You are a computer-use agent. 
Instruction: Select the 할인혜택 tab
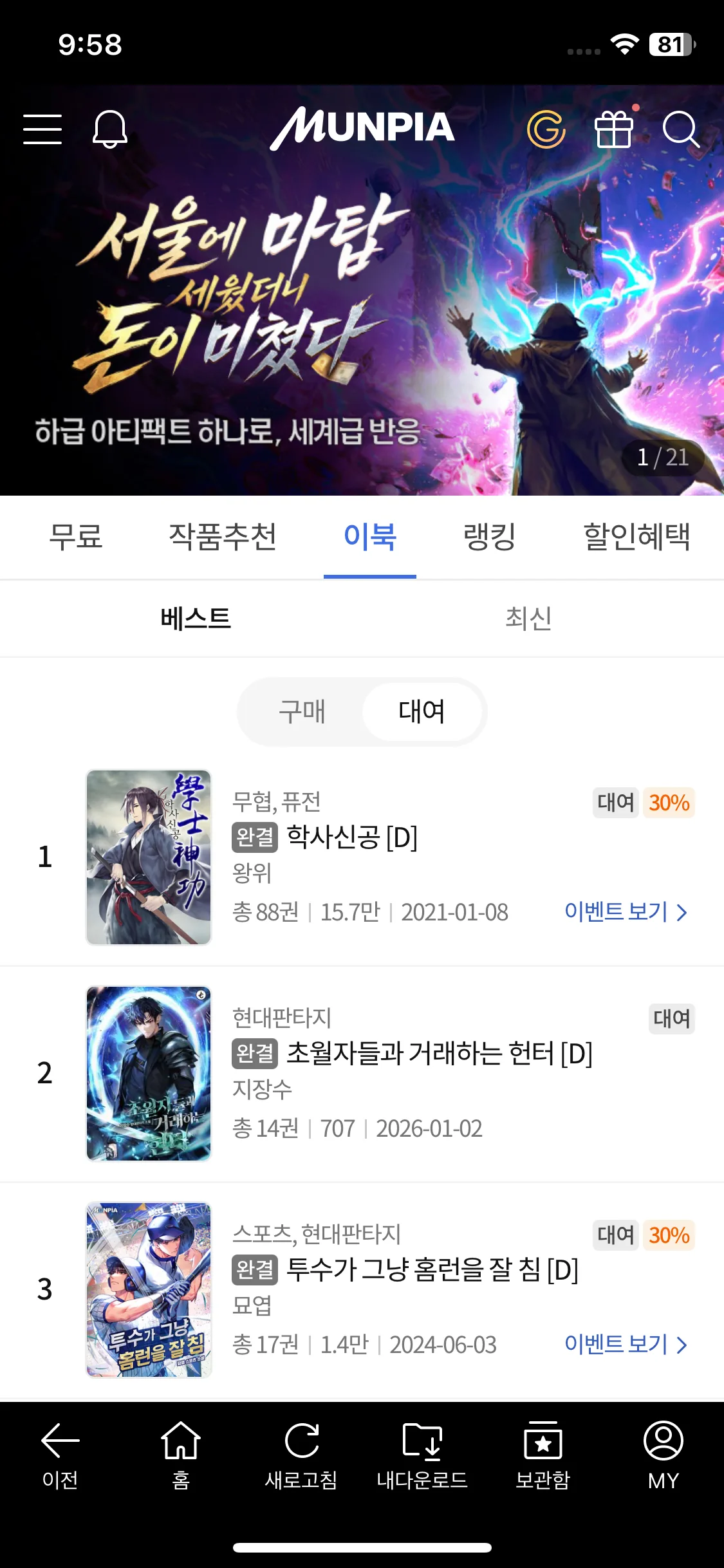[x=636, y=537]
